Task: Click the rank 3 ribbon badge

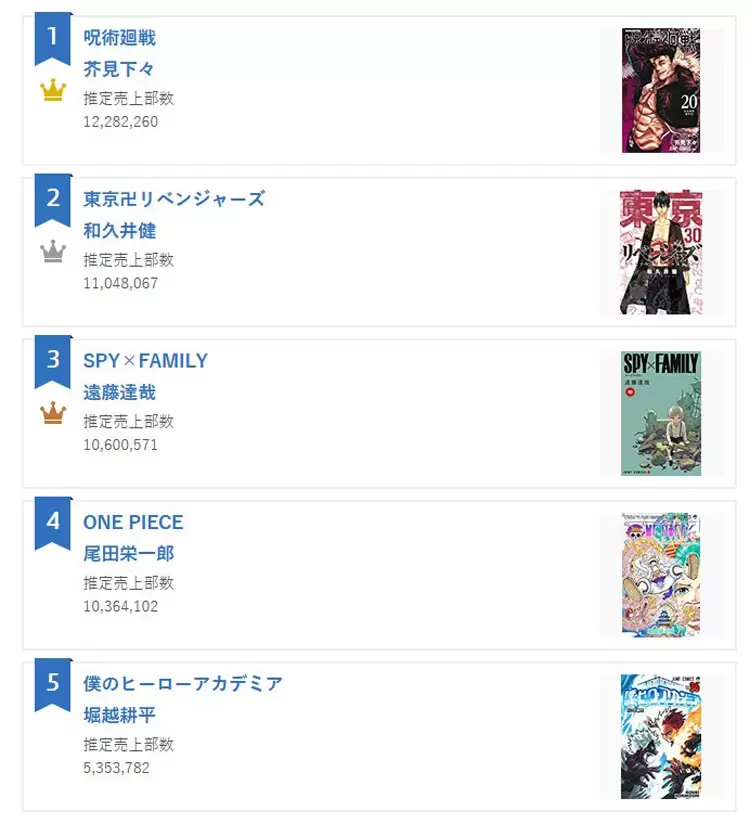Action: point(53,361)
